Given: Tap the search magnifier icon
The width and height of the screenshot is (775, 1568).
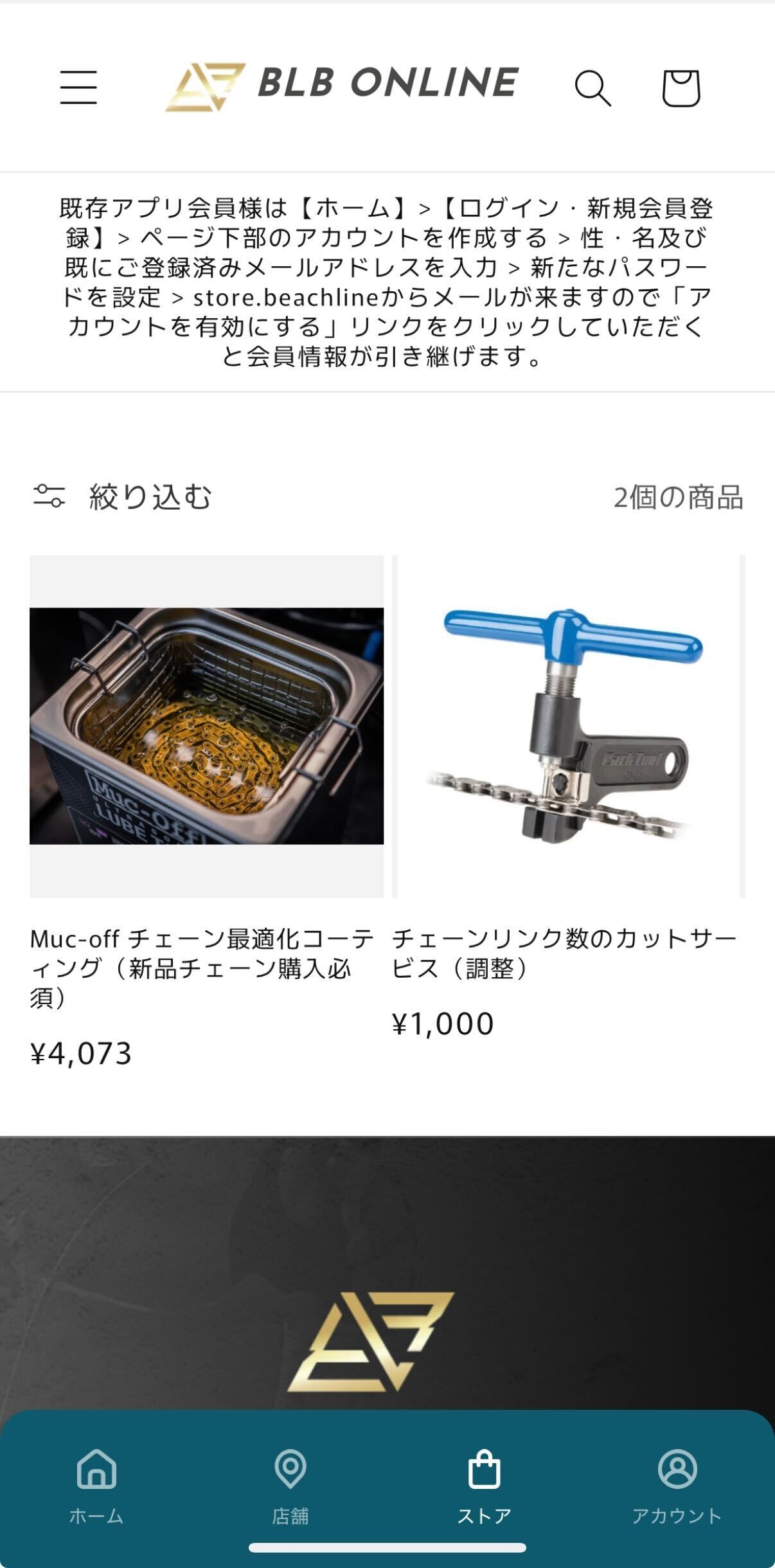Looking at the screenshot, I should coord(592,87).
